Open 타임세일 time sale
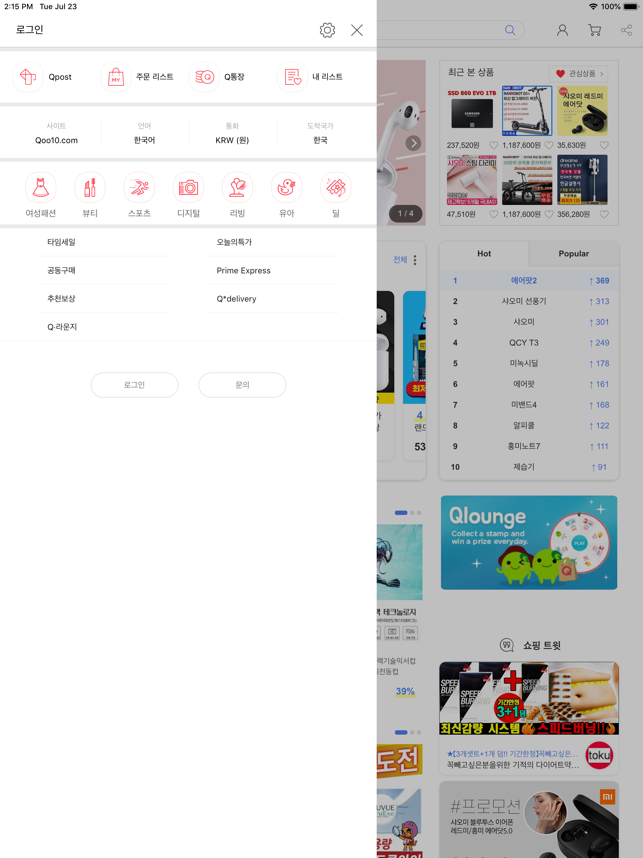This screenshot has width=643, height=858. tap(61, 242)
